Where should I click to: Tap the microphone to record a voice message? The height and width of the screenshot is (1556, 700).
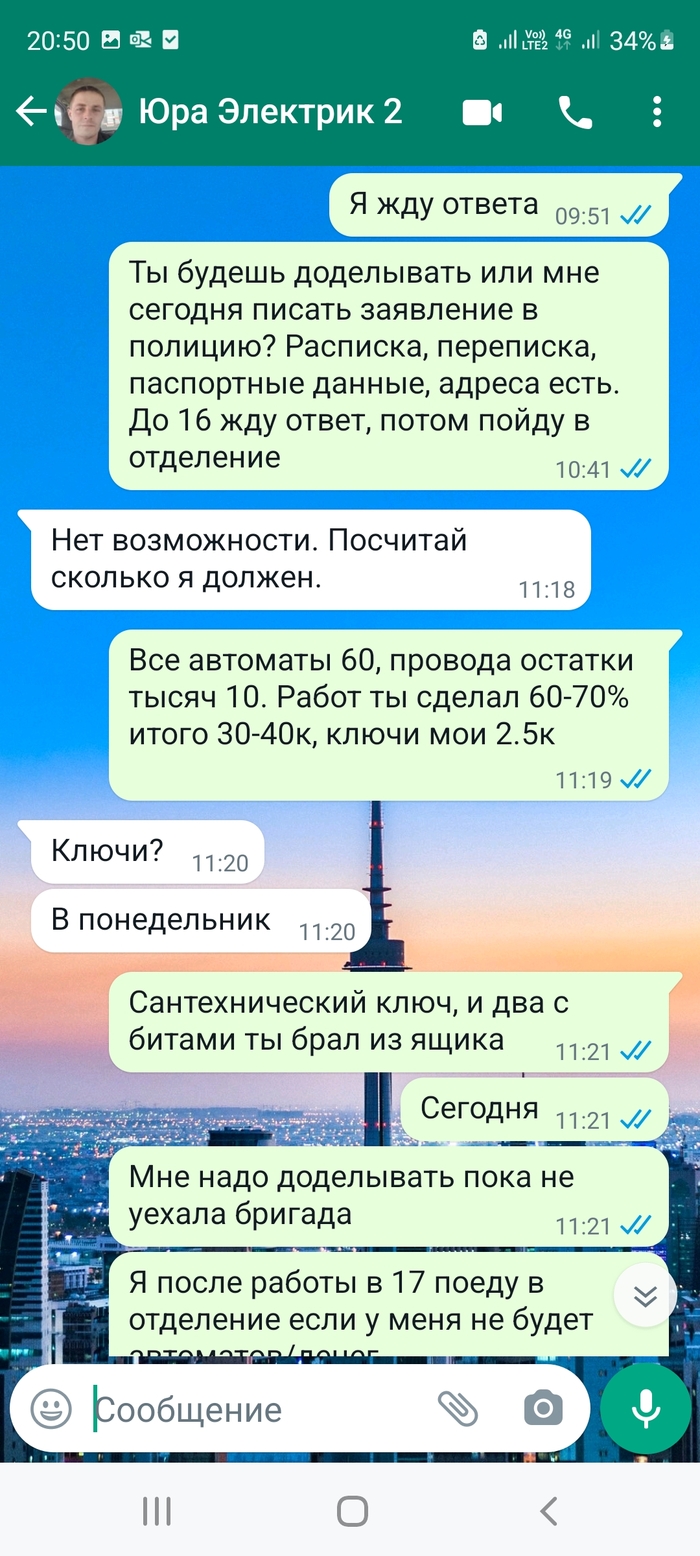646,1409
